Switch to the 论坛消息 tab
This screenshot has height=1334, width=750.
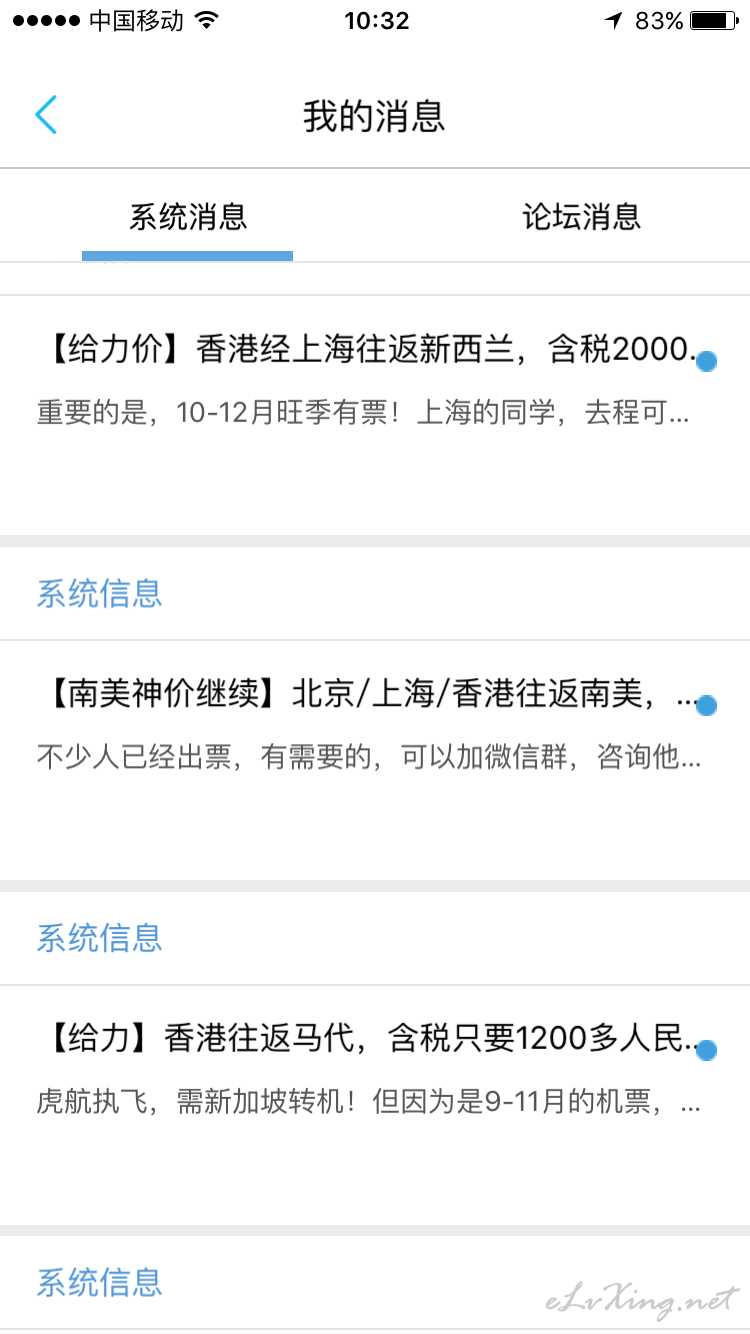coord(581,217)
